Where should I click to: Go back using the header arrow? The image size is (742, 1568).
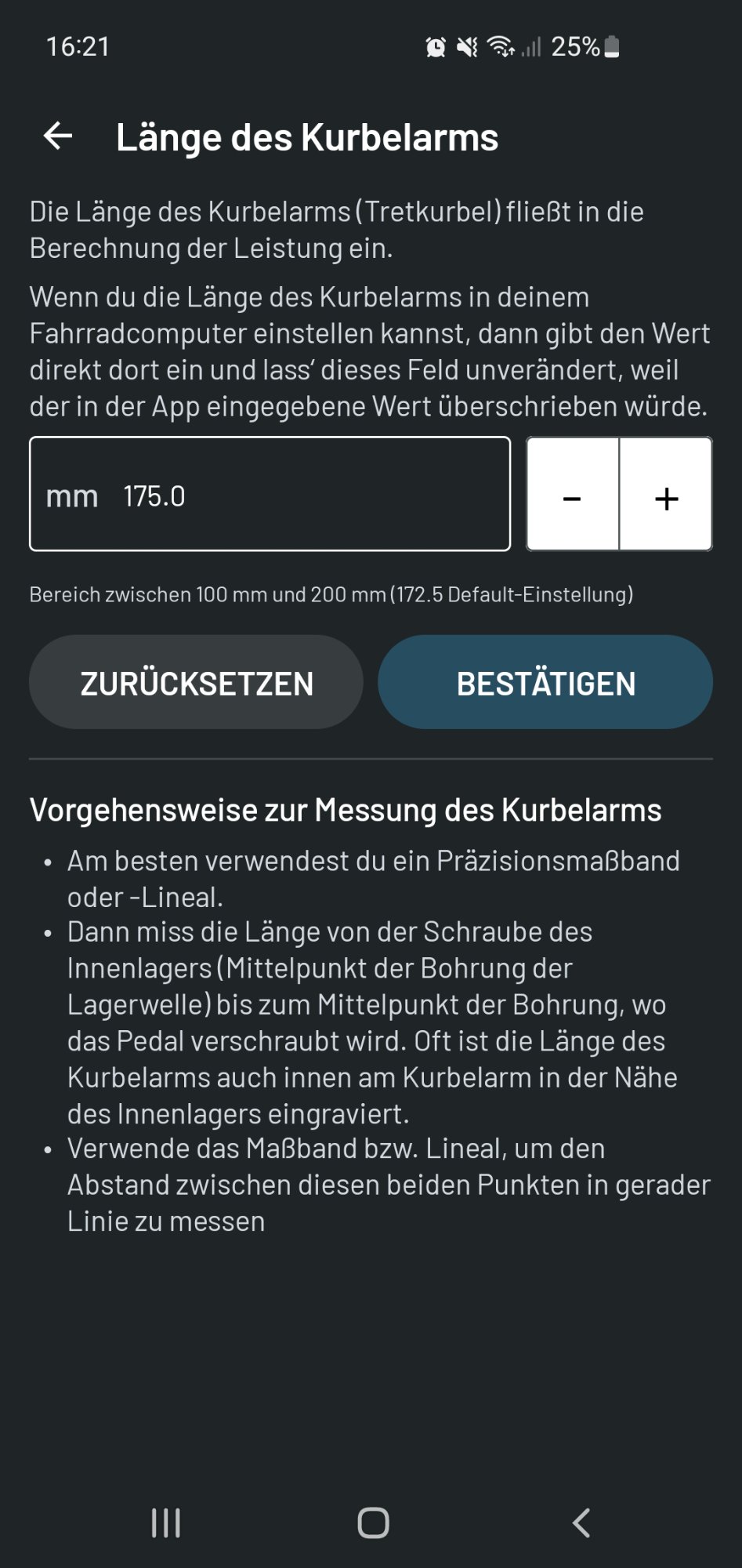point(58,136)
